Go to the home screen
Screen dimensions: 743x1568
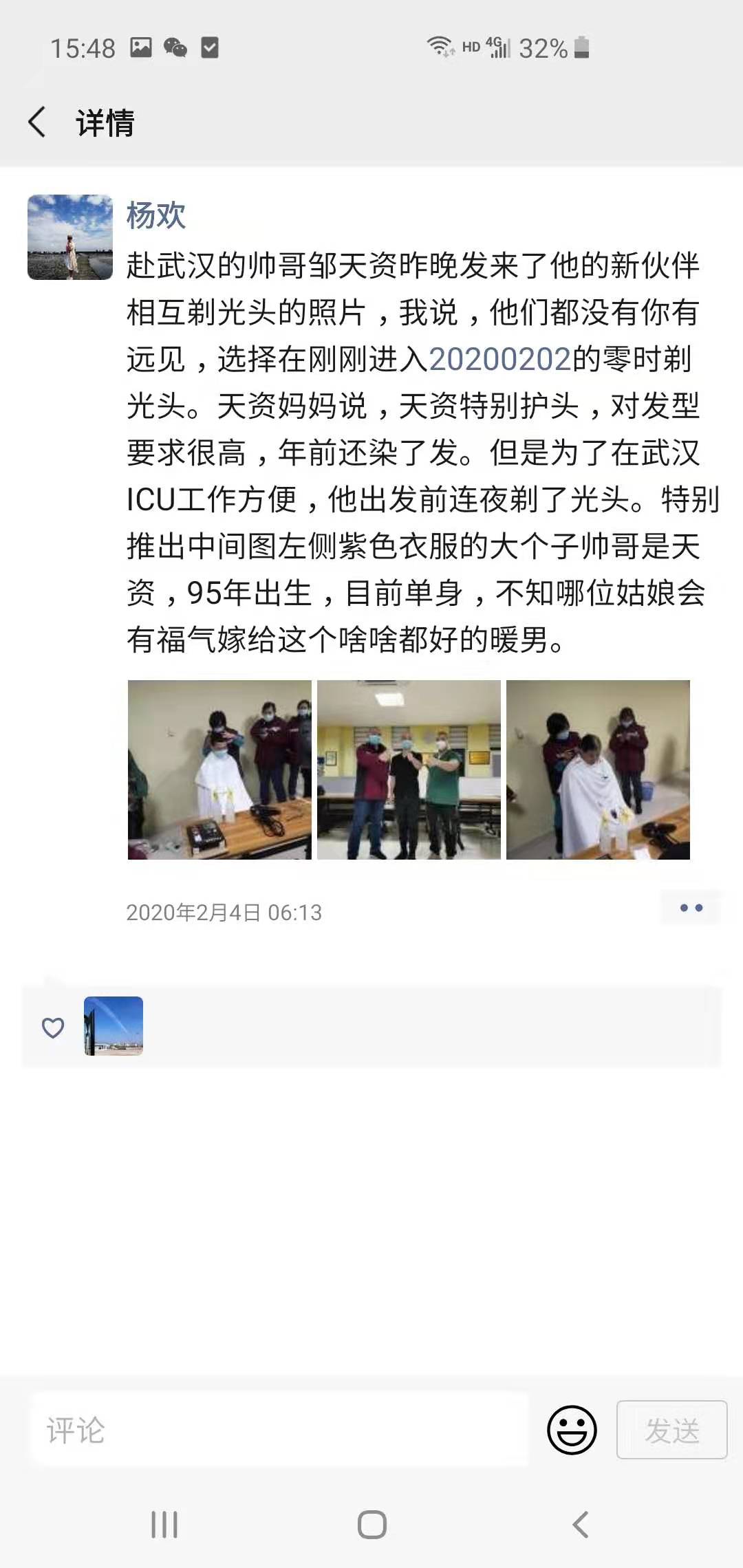point(371,1525)
